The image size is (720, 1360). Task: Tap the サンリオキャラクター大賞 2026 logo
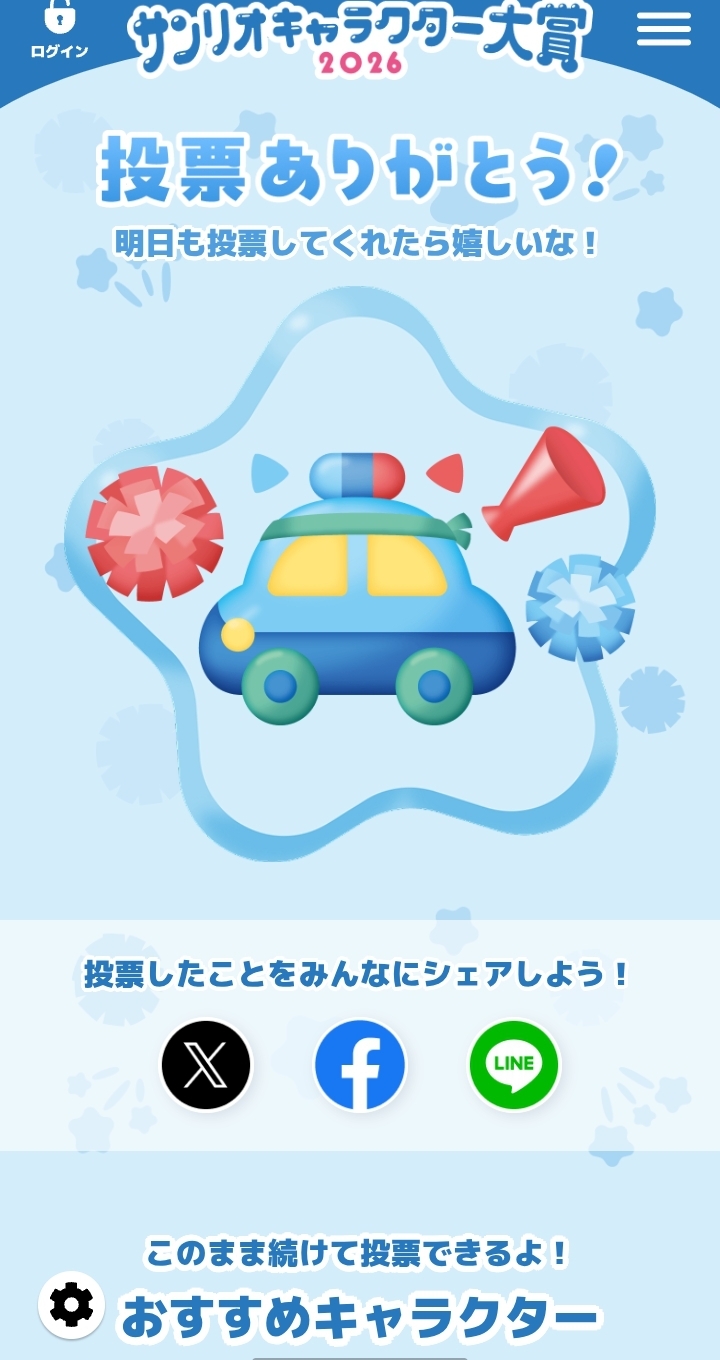click(x=360, y=40)
